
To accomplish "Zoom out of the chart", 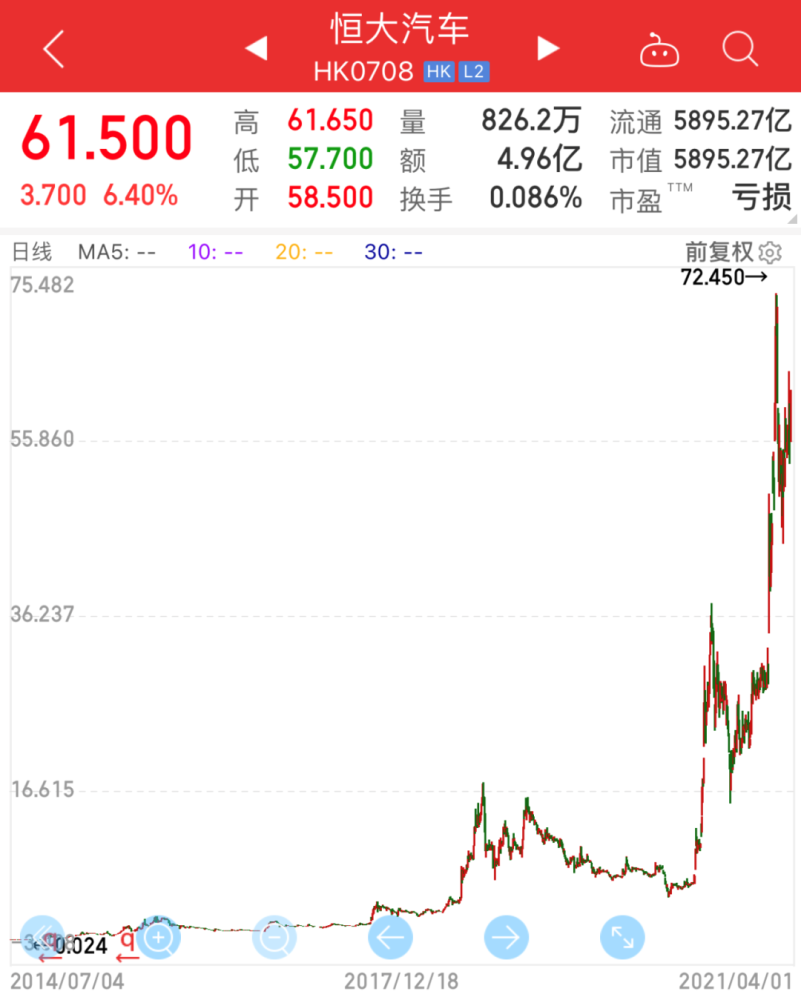I will 274,938.
